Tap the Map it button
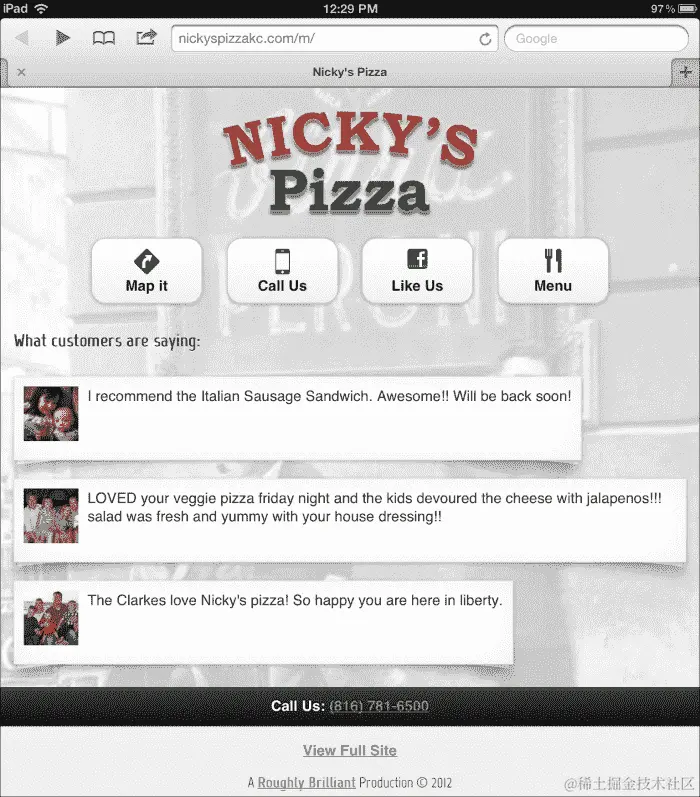Image resolution: width=700 pixels, height=797 pixels. pos(146,271)
